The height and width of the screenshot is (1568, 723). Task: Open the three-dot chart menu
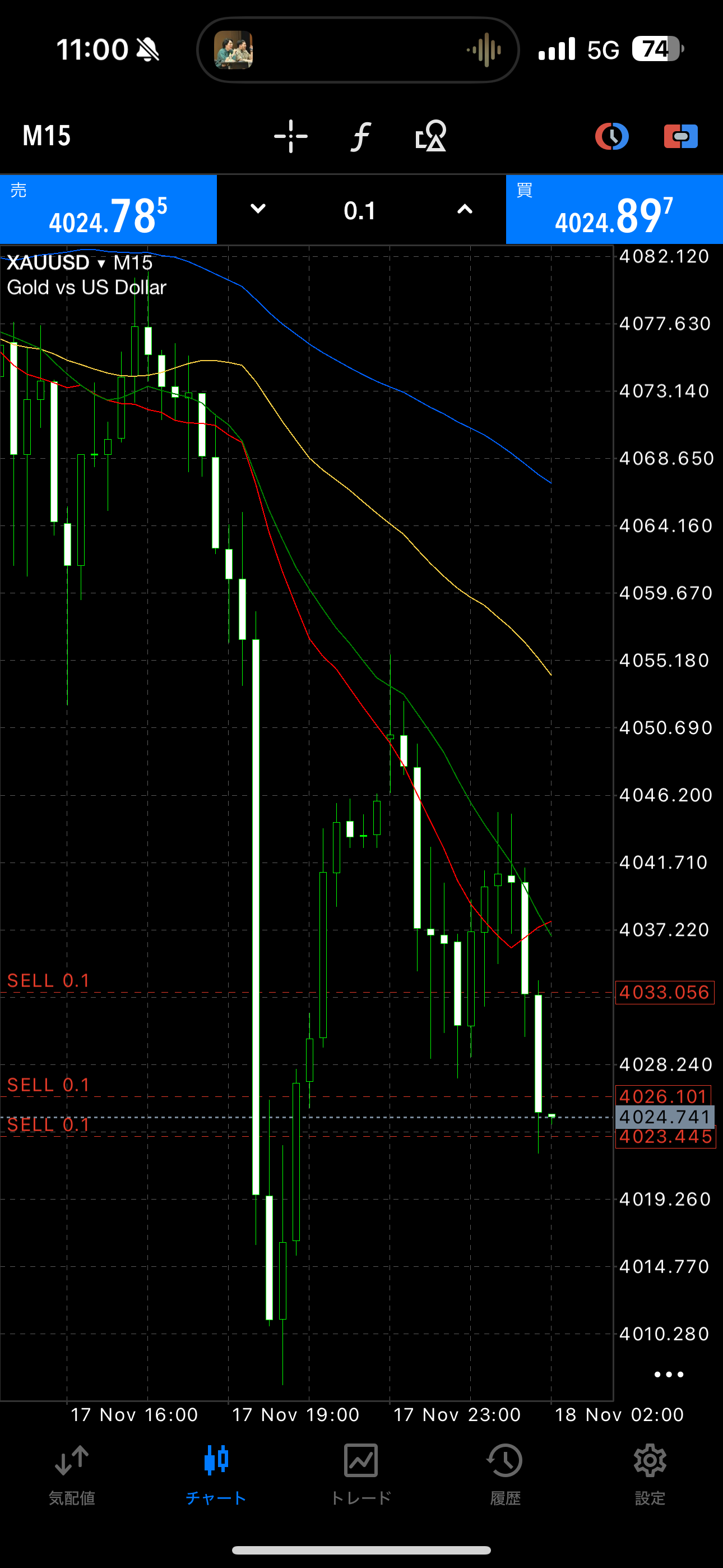[668, 1375]
